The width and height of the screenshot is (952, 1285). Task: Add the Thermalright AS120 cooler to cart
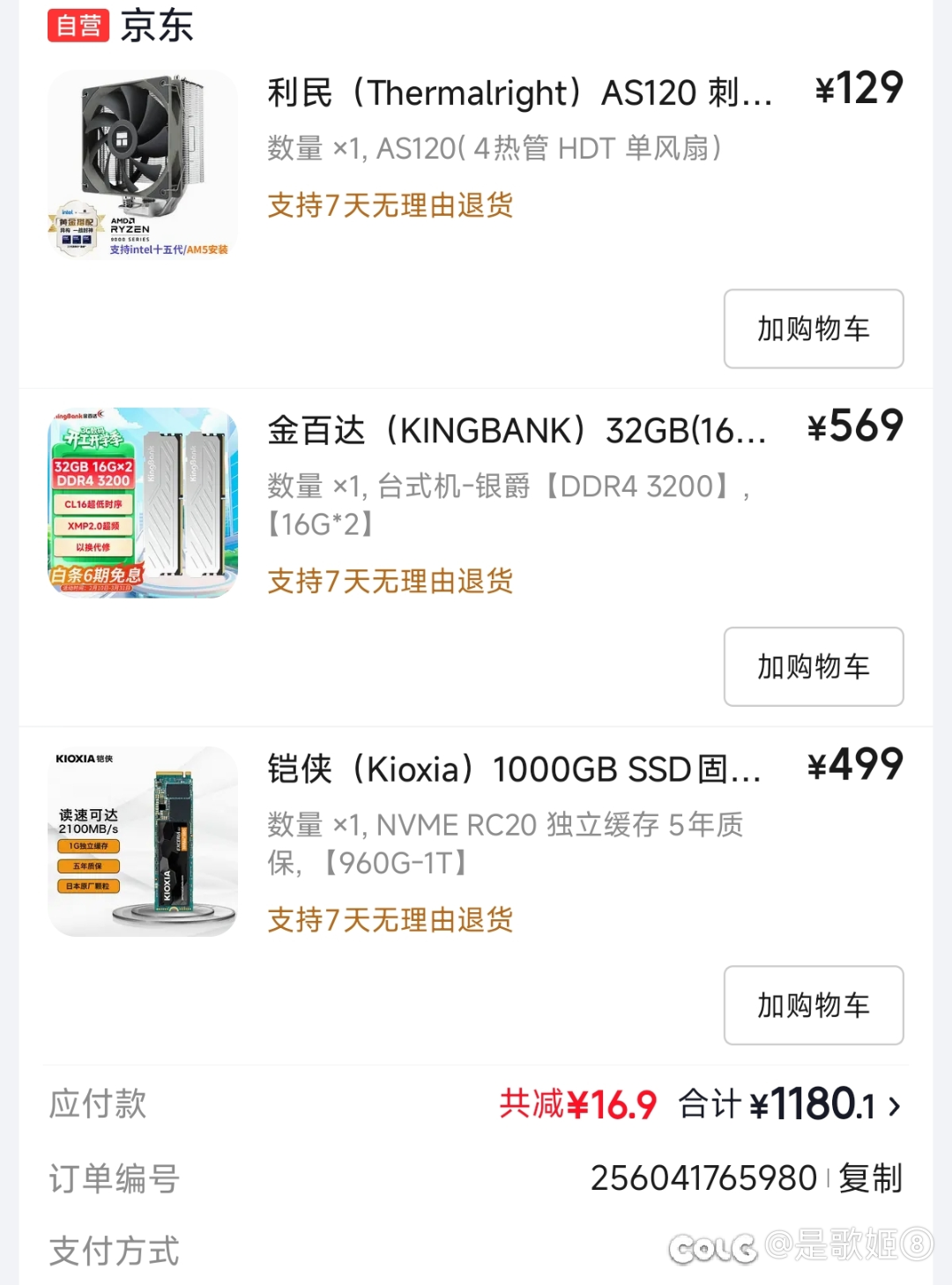coord(813,329)
